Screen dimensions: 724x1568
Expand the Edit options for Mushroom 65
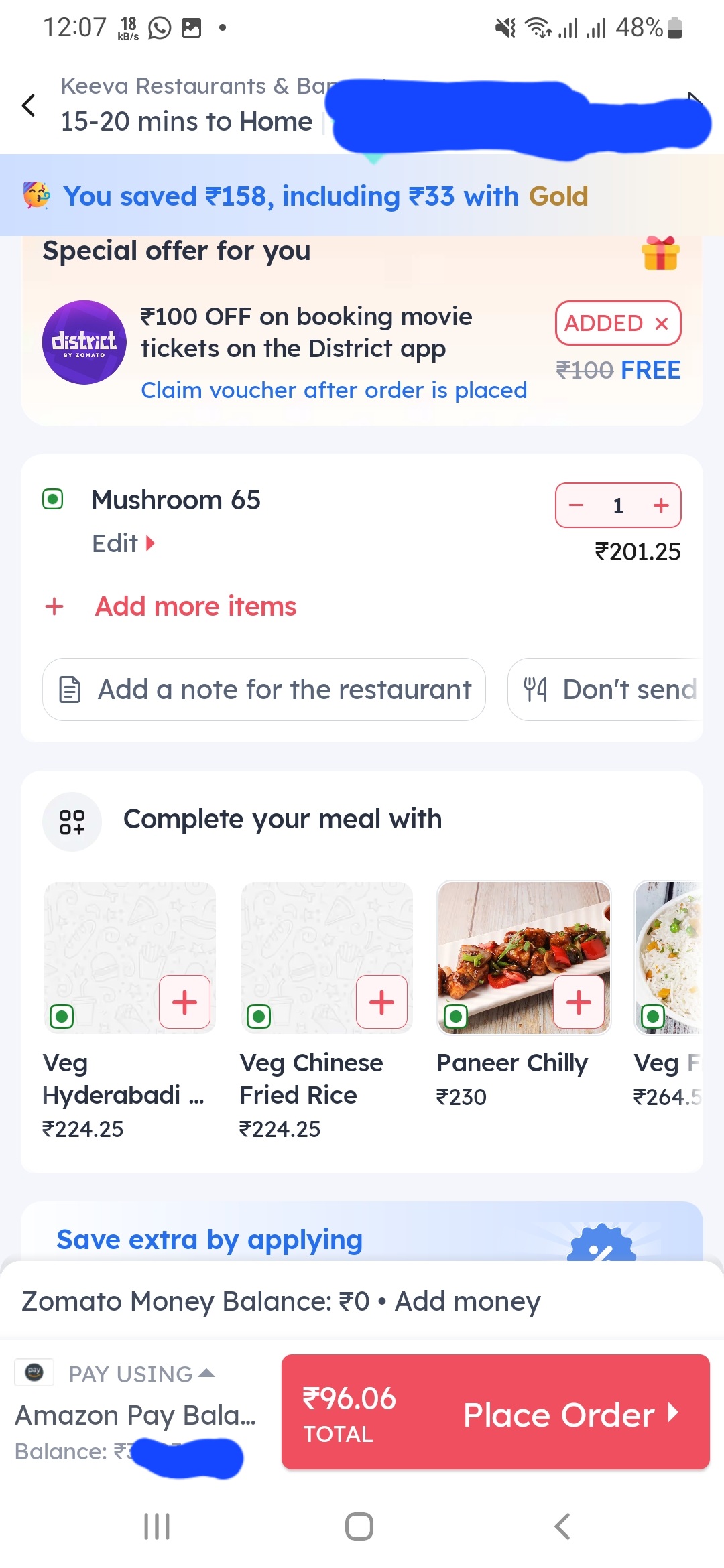(123, 543)
